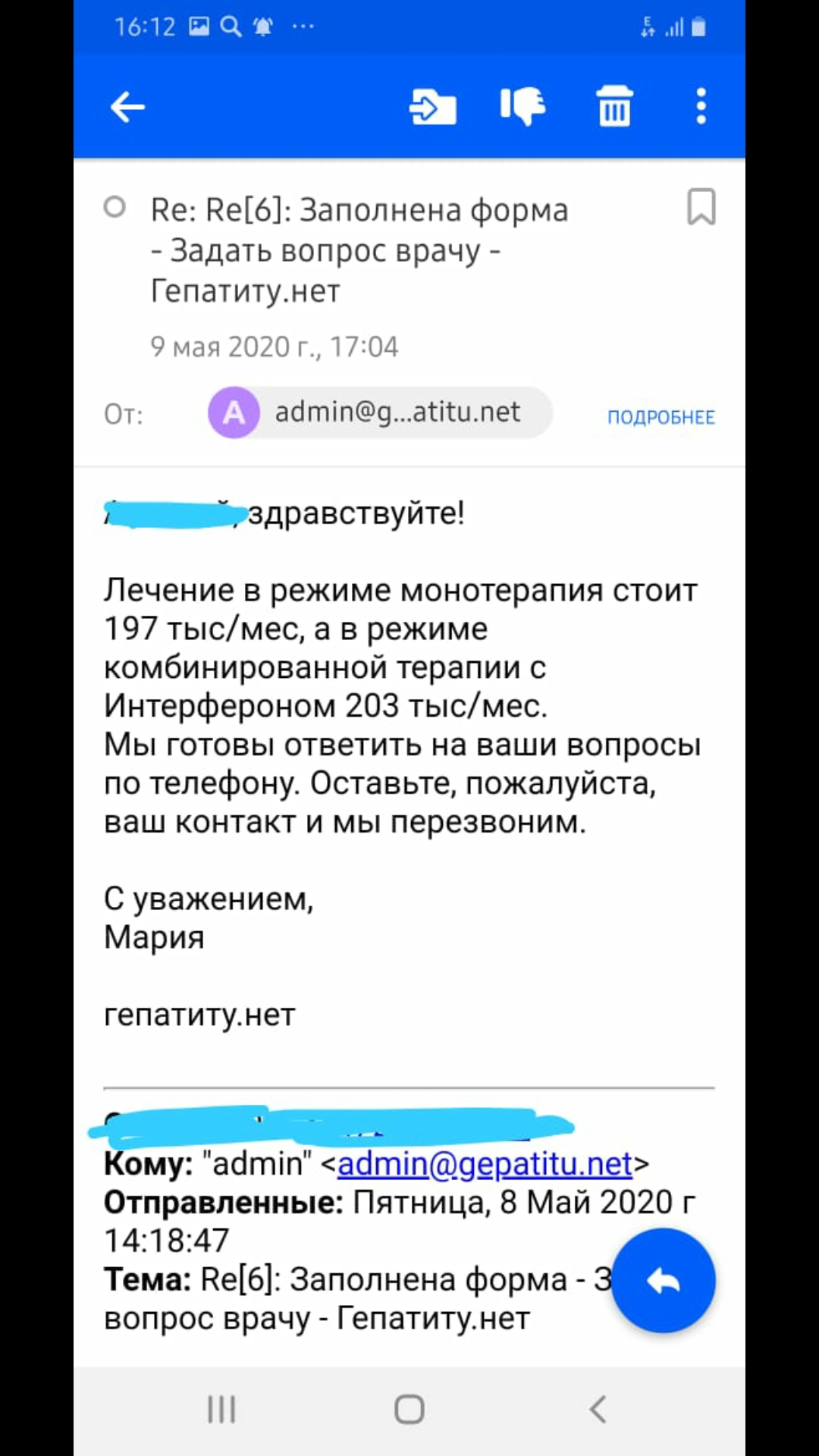Expand details via ПОДРОБНЕЕ
Screen dimensions: 819x1456
(x=661, y=417)
